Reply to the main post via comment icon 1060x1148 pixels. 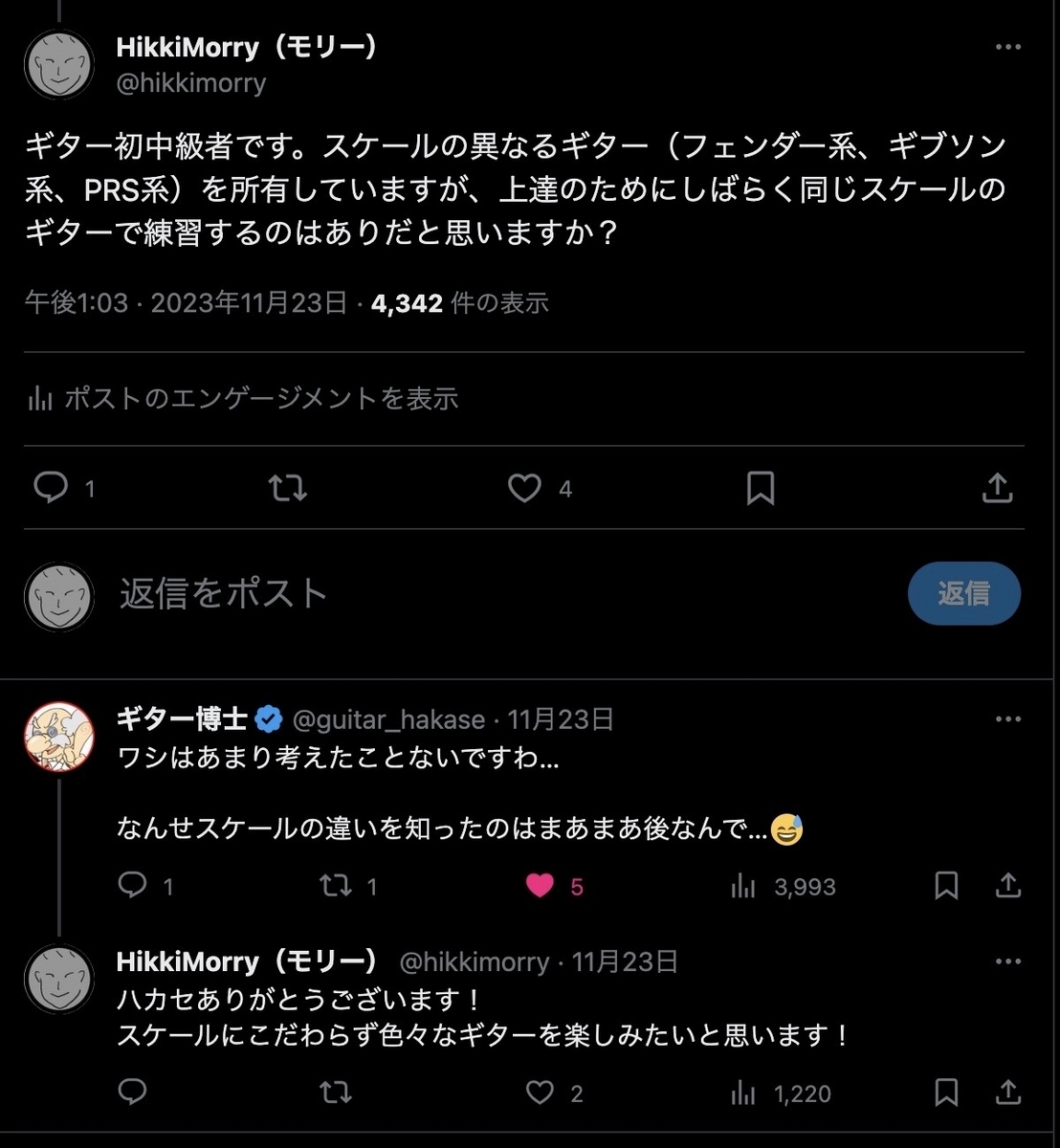[x=51, y=488]
